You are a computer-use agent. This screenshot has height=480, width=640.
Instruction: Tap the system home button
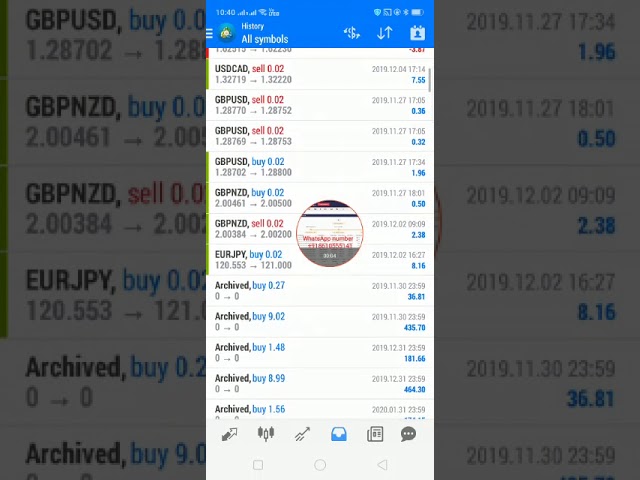(320, 465)
